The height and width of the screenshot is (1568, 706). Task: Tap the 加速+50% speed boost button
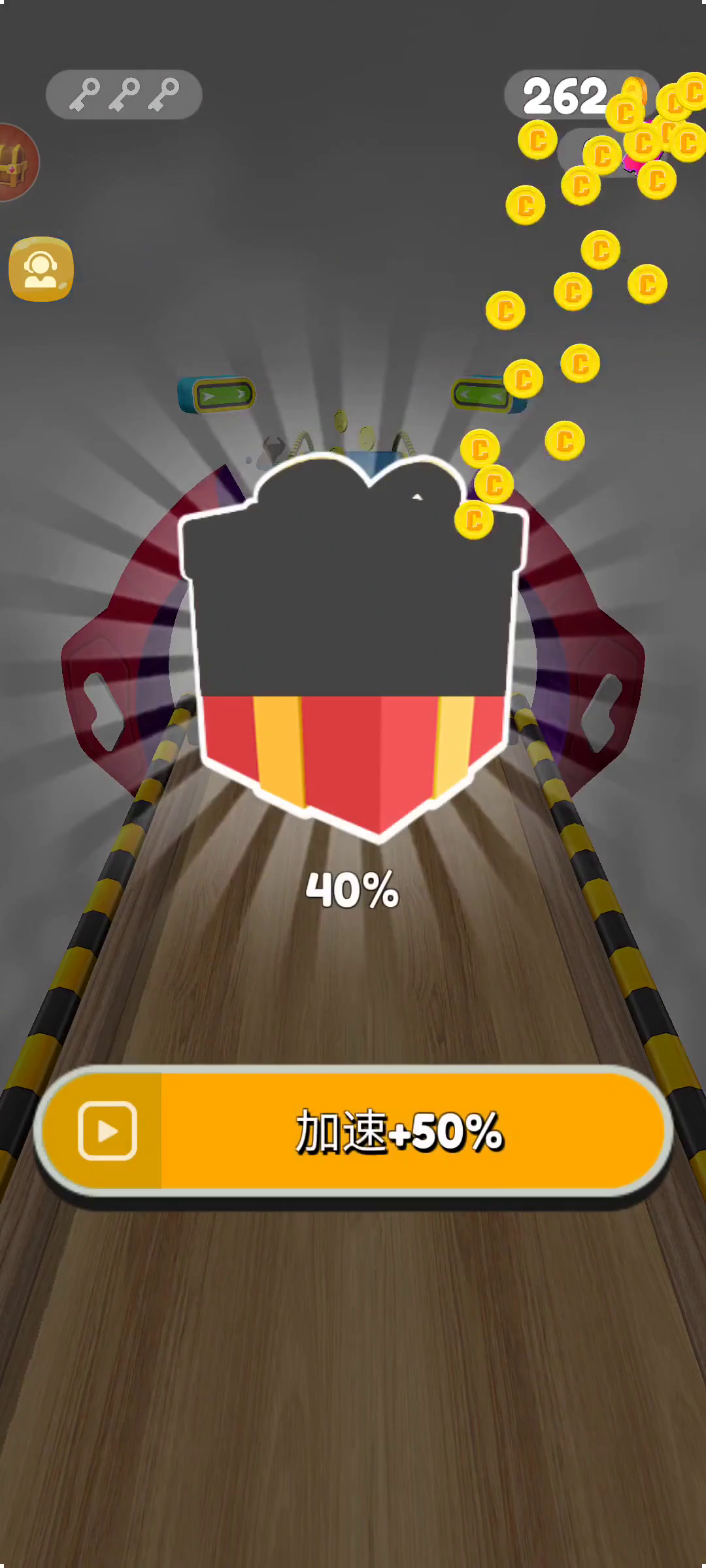(353, 1132)
